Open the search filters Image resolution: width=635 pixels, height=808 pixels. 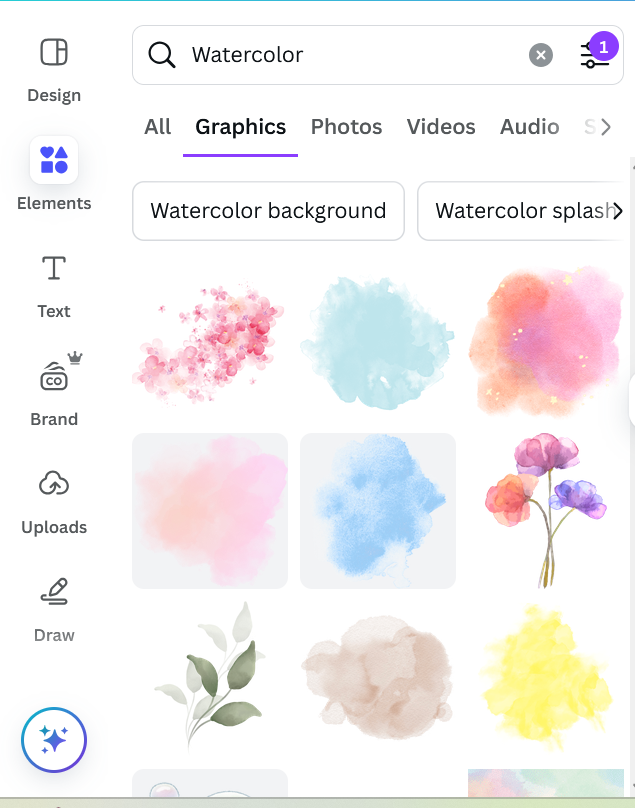(594, 55)
